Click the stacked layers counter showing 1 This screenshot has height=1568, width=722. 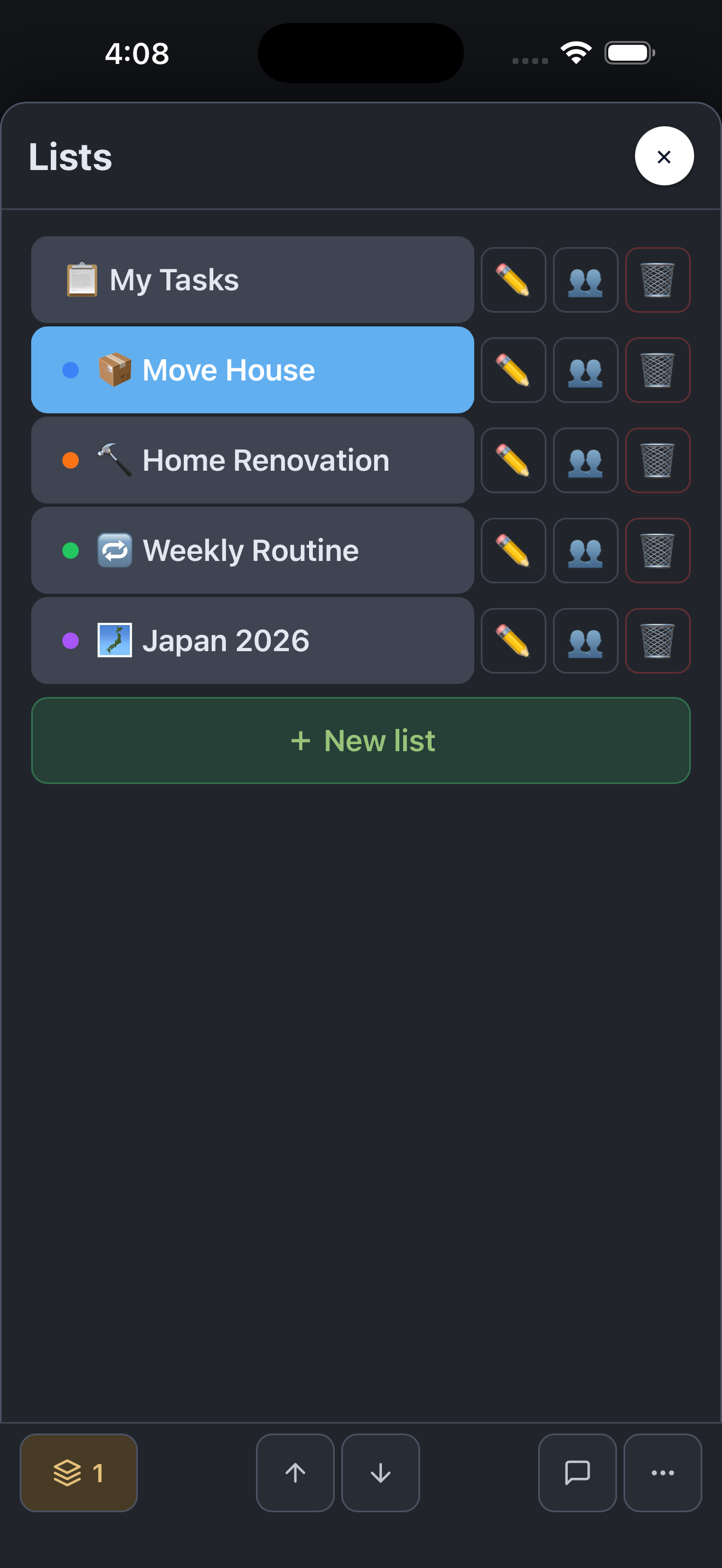tap(78, 1473)
